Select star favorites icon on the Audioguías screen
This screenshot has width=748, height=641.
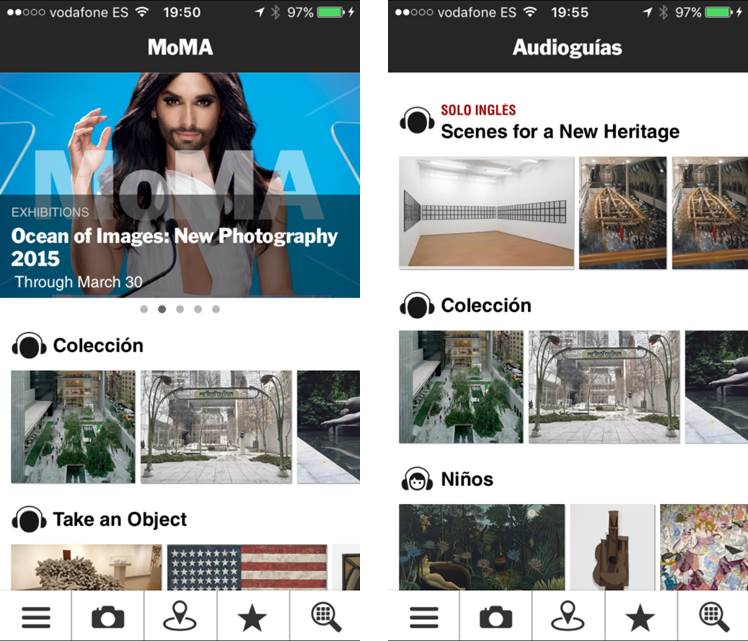pyautogui.click(x=640, y=616)
